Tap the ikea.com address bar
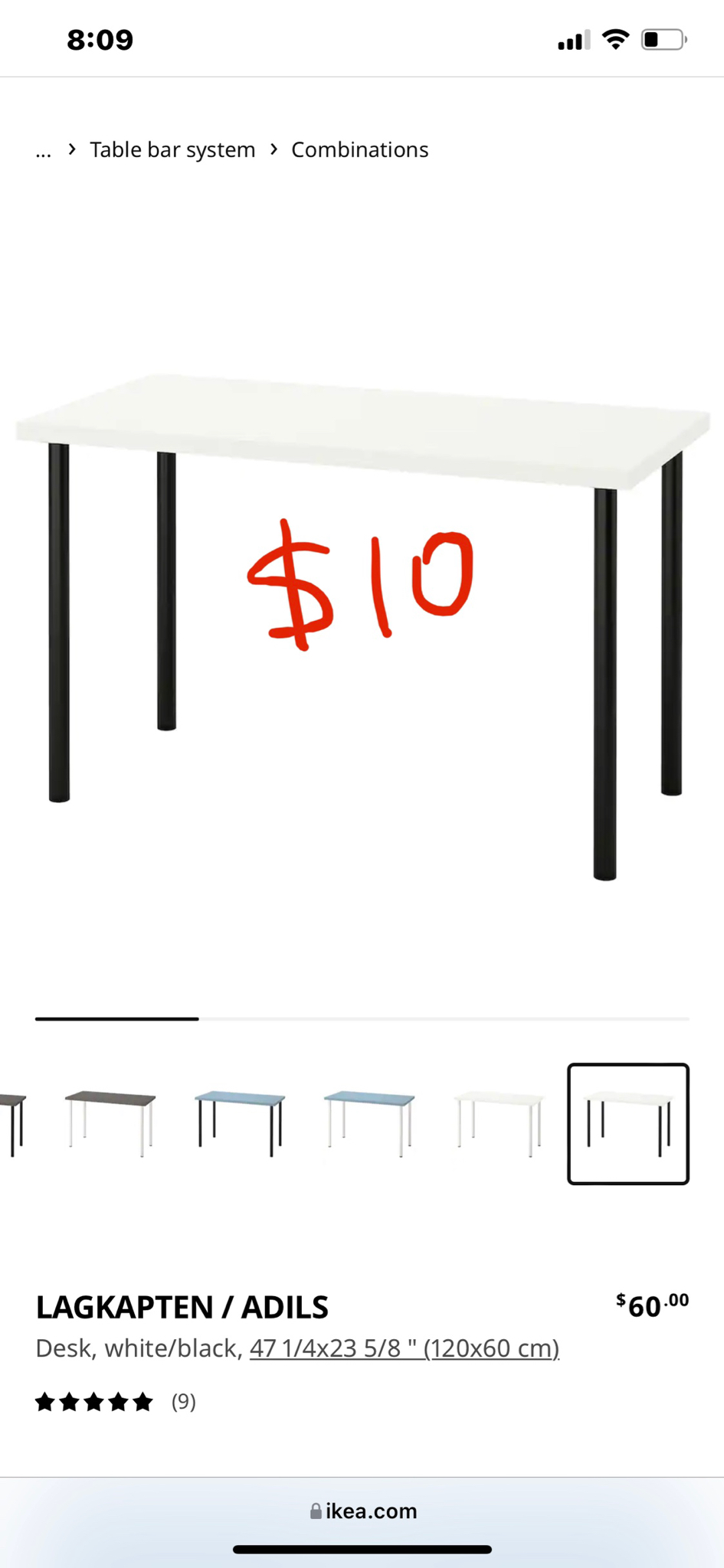This screenshot has width=724, height=1568. [363, 1511]
